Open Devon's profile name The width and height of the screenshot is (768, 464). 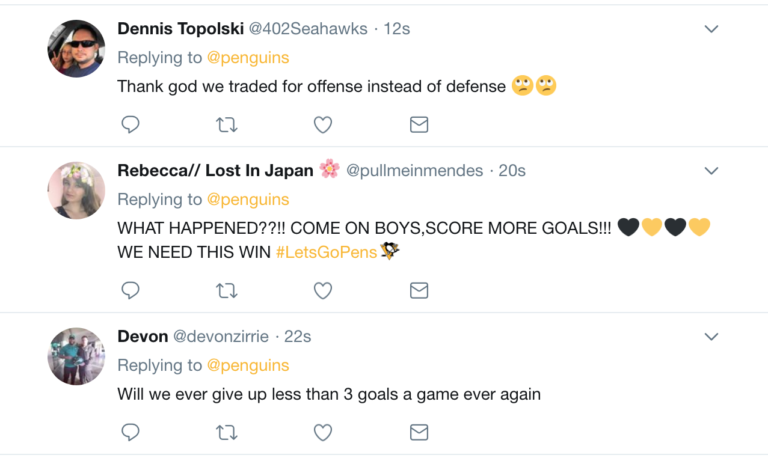point(142,336)
